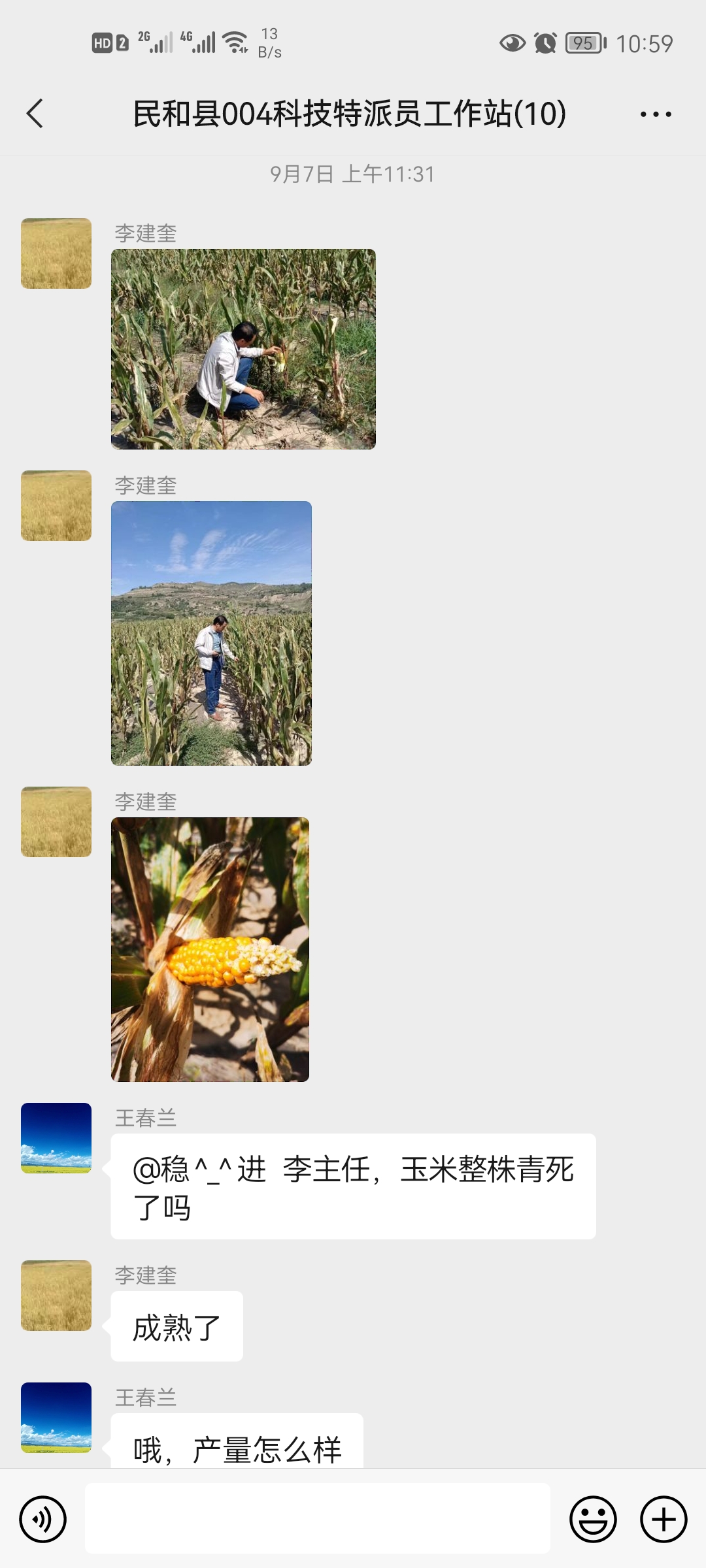Go back from the group chat
This screenshot has width=706, height=1568.
tap(35, 114)
